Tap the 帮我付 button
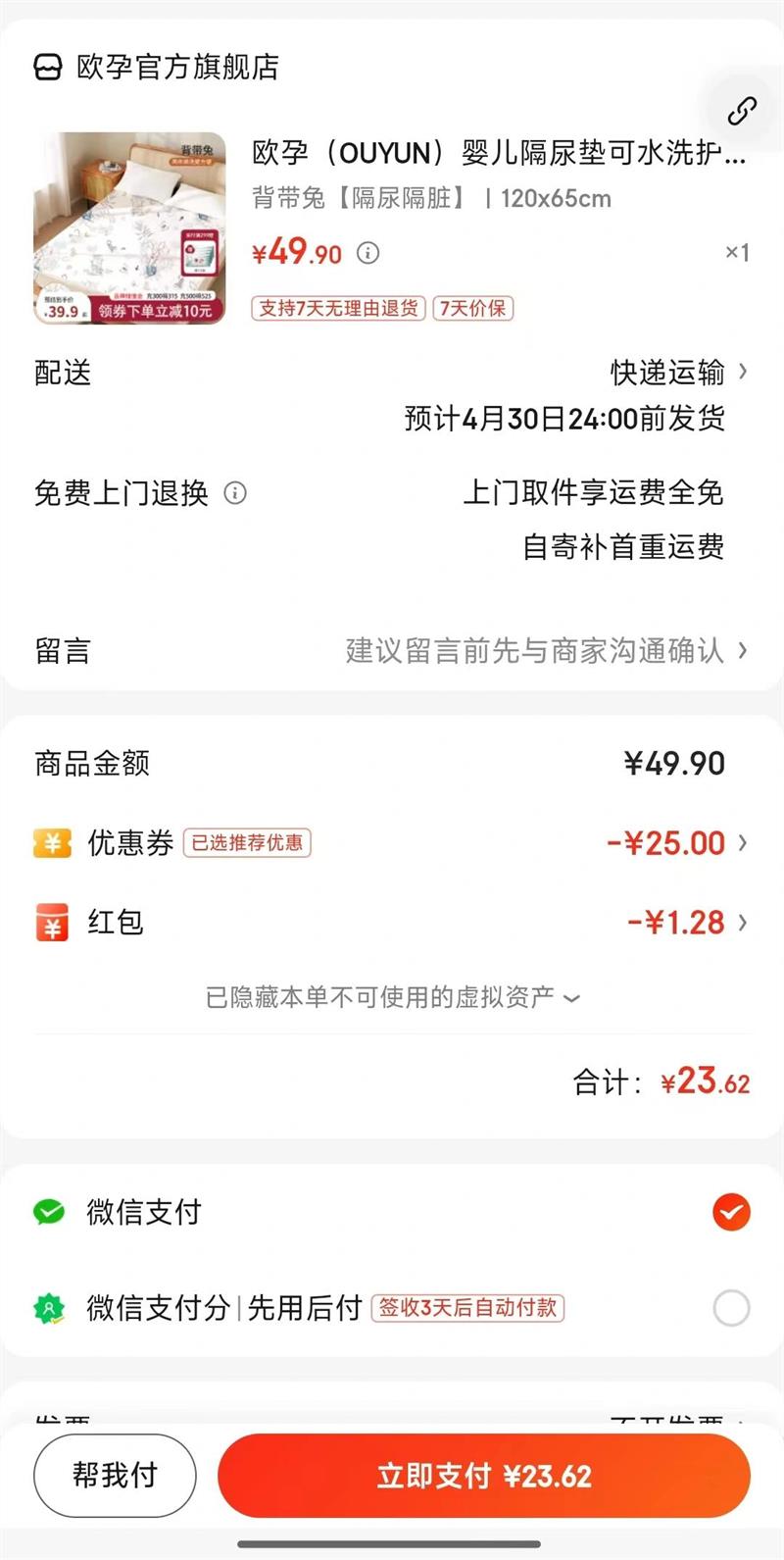Screen dimensions: 784x1560 (x=115, y=1476)
